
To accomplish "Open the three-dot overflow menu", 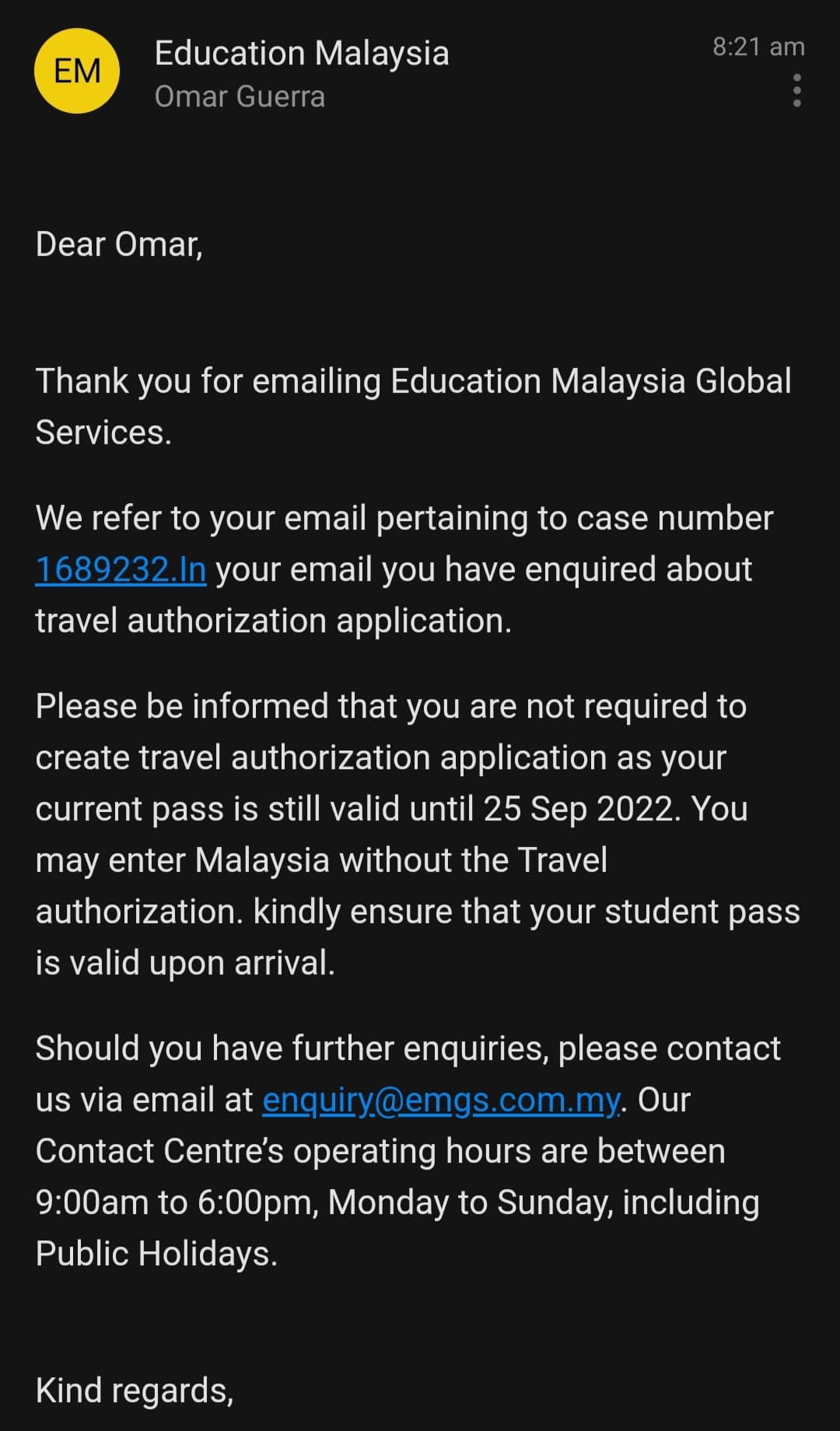I will (x=796, y=91).
